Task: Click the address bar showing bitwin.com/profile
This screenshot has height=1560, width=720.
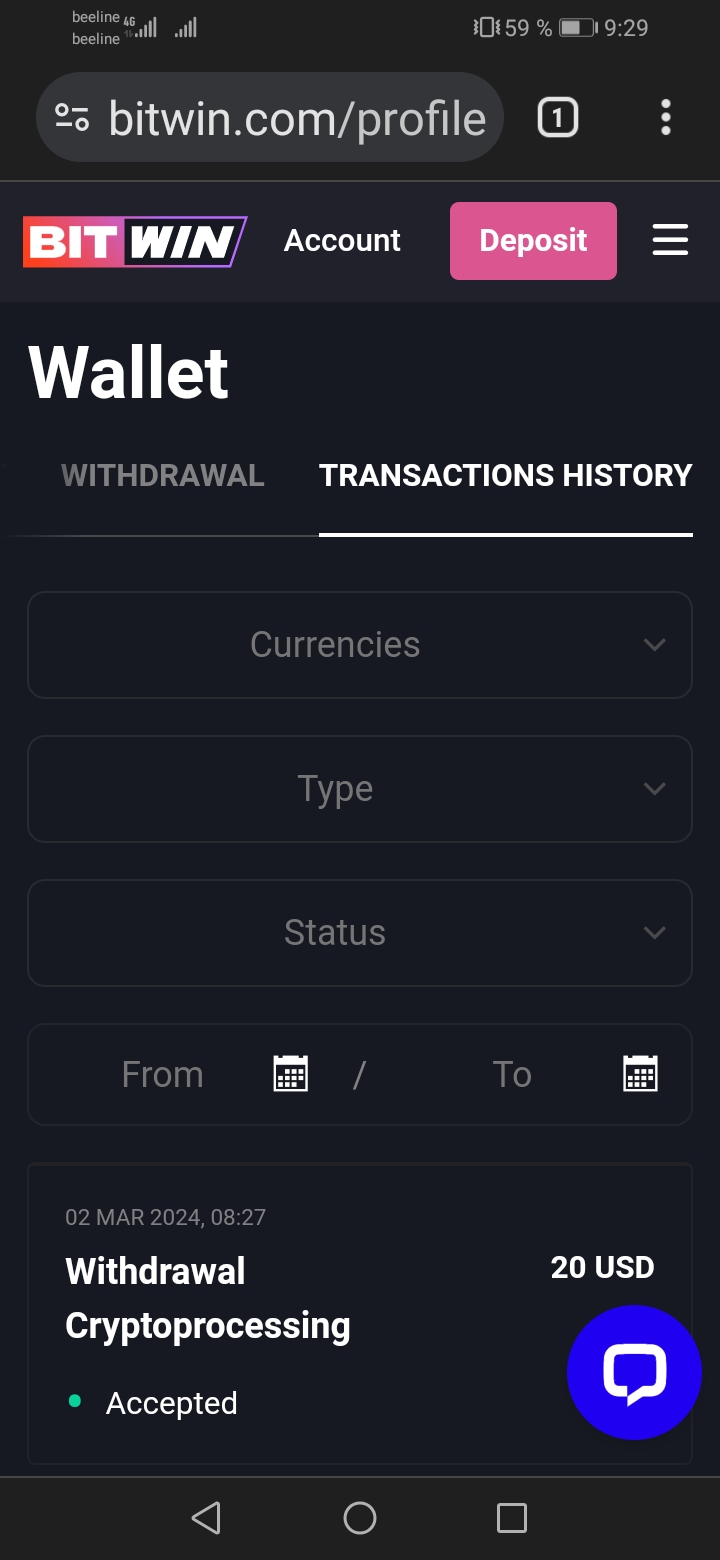Action: (x=295, y=117)
